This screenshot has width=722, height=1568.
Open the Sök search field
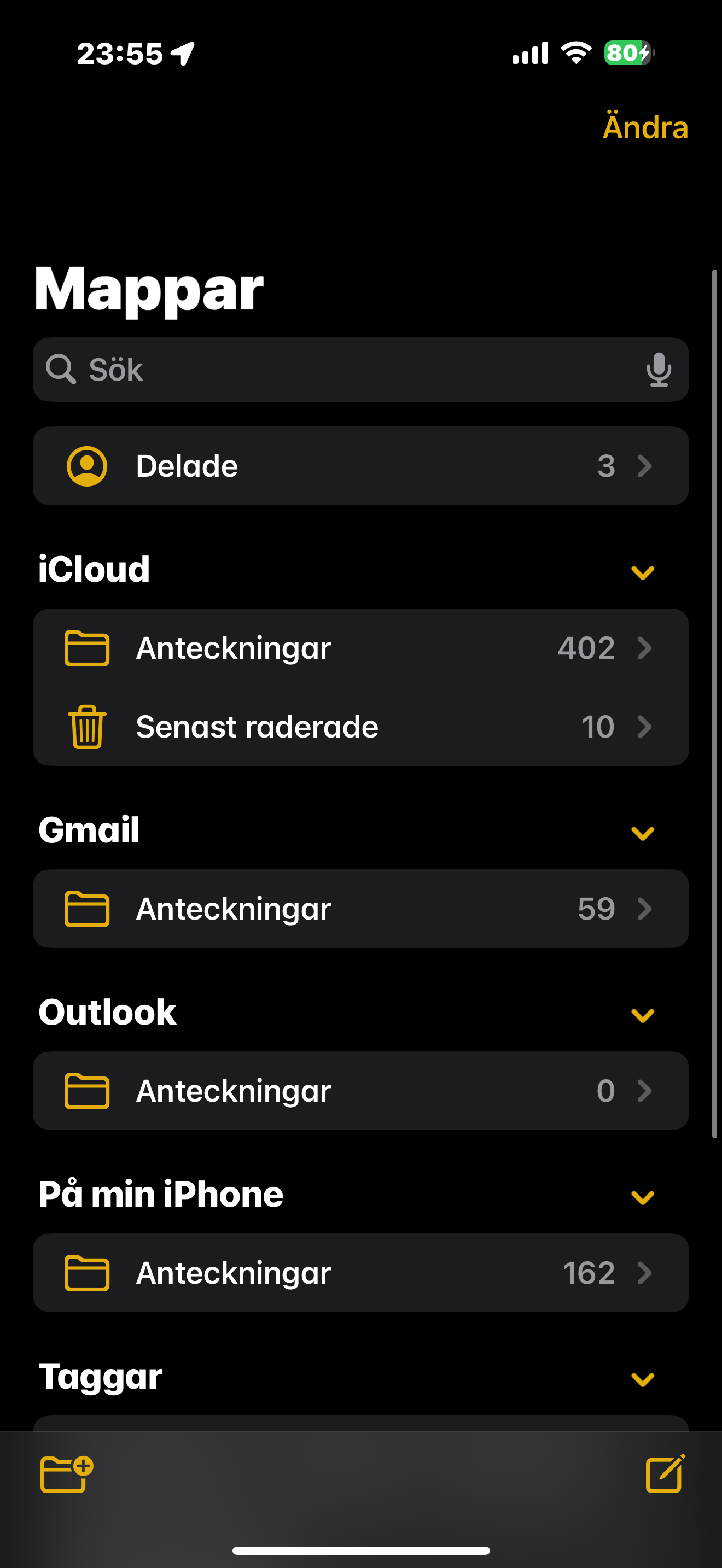click(x=360, y=370)
